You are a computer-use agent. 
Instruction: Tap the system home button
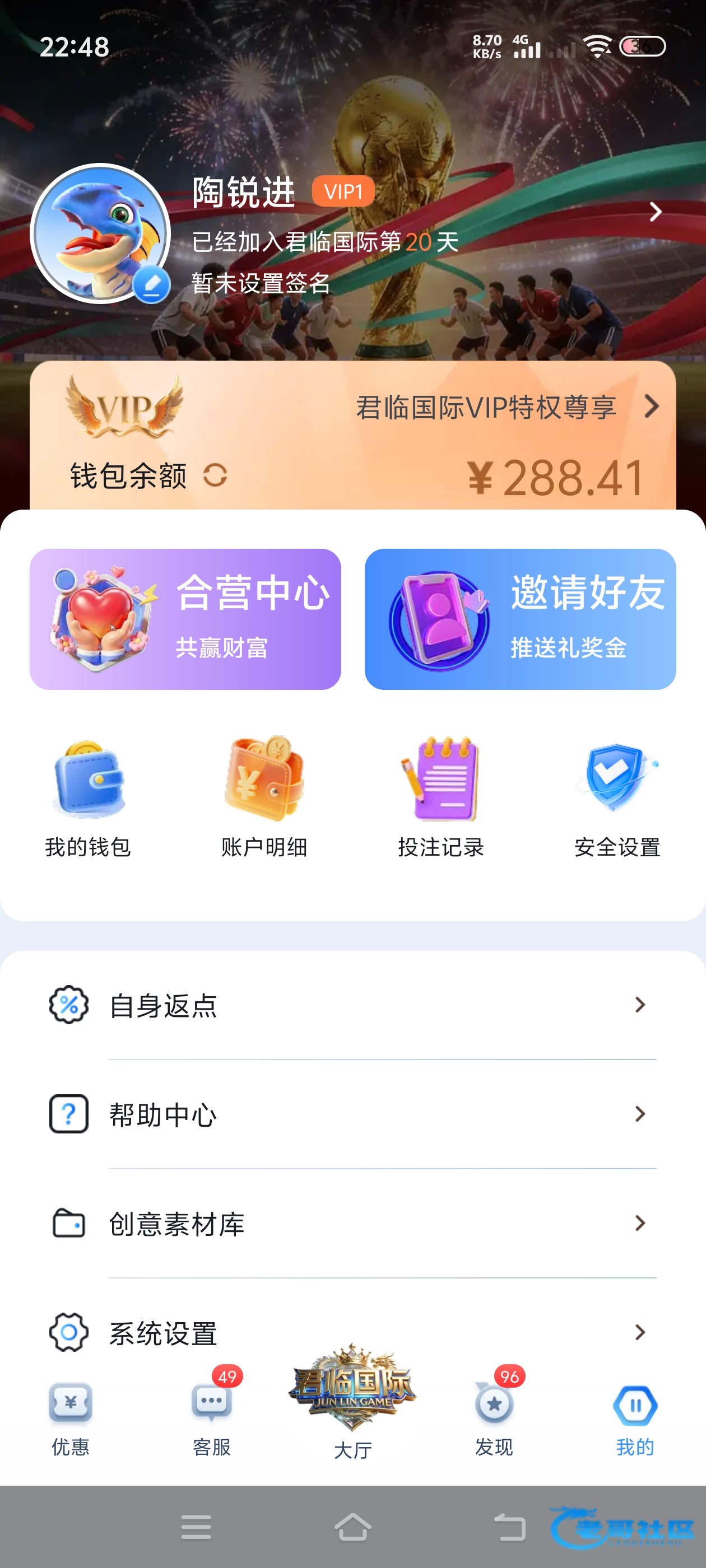(352, 1527)
